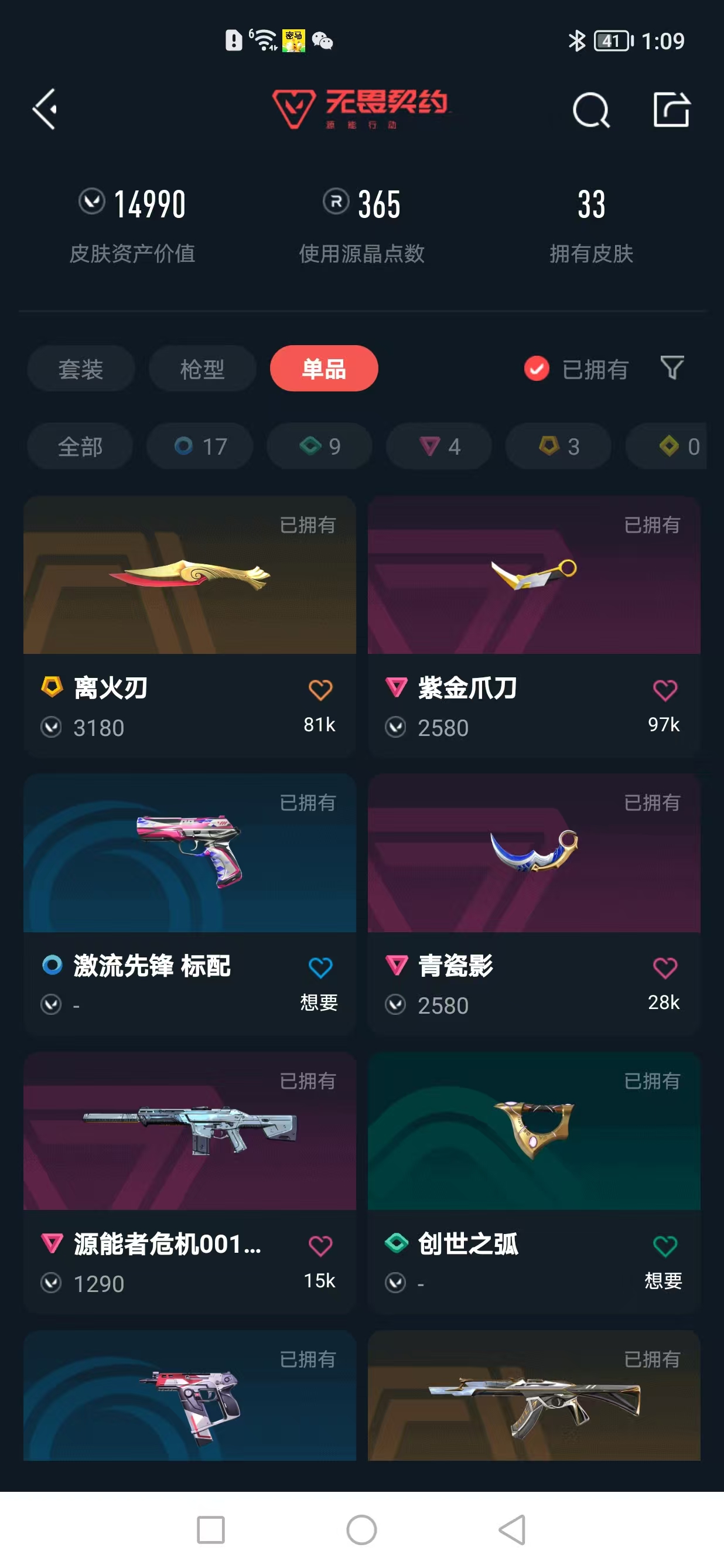Select the 单品 tab button

tap(324, 368)
